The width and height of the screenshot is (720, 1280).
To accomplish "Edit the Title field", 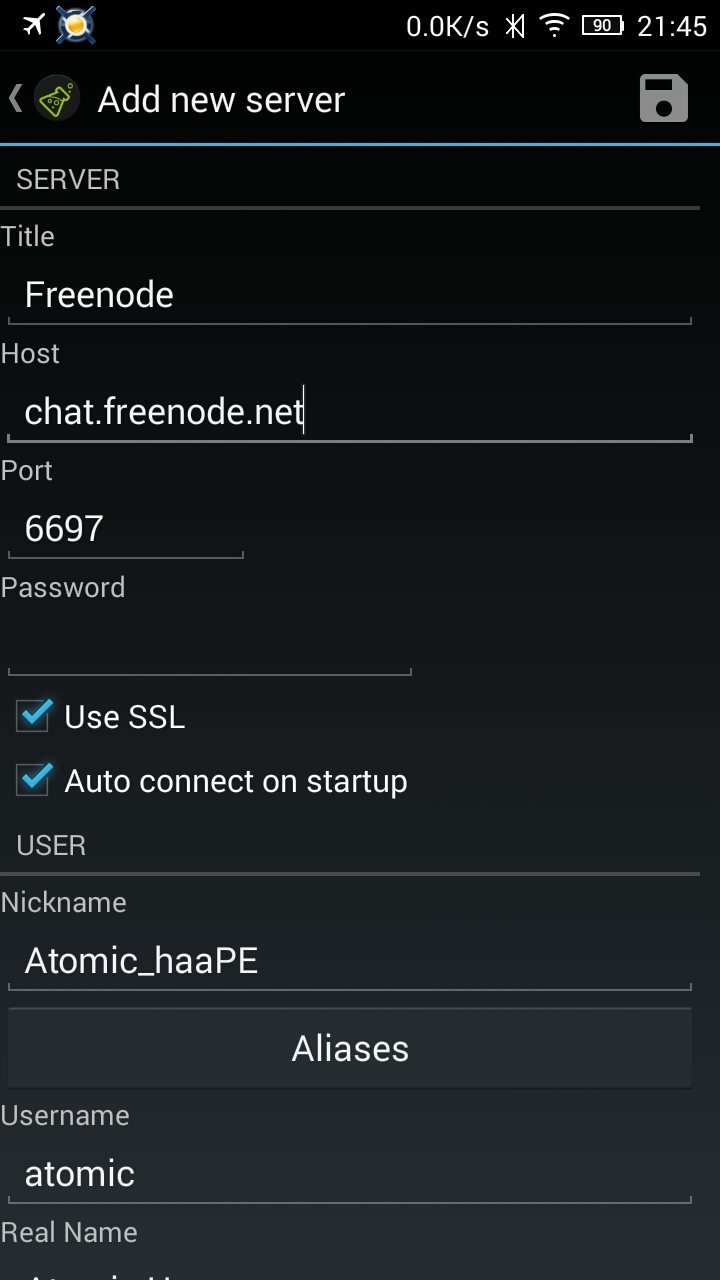I will click(x=349, y=295).
